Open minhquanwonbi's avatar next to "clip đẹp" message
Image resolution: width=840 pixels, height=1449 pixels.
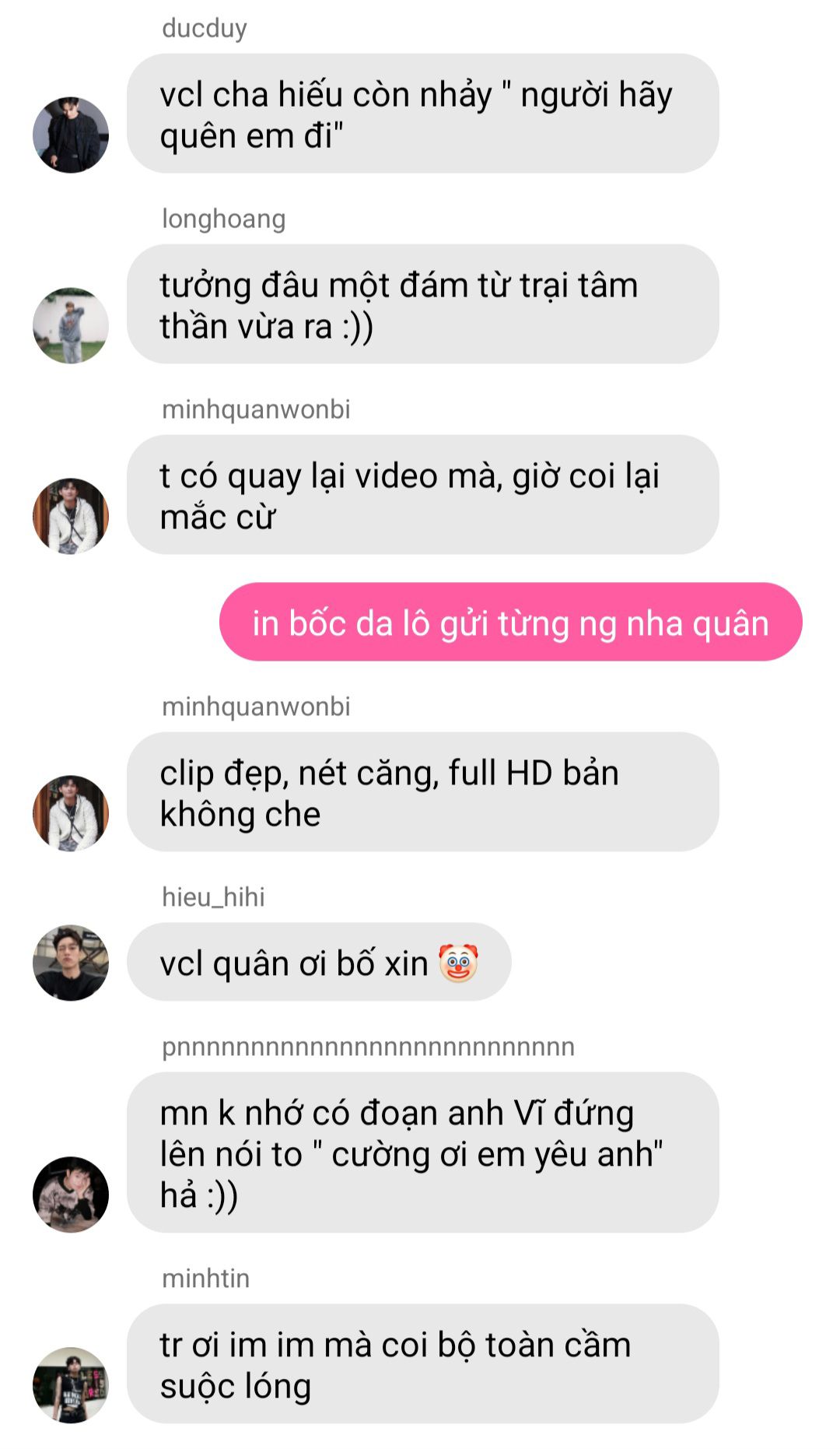(71, 813)
